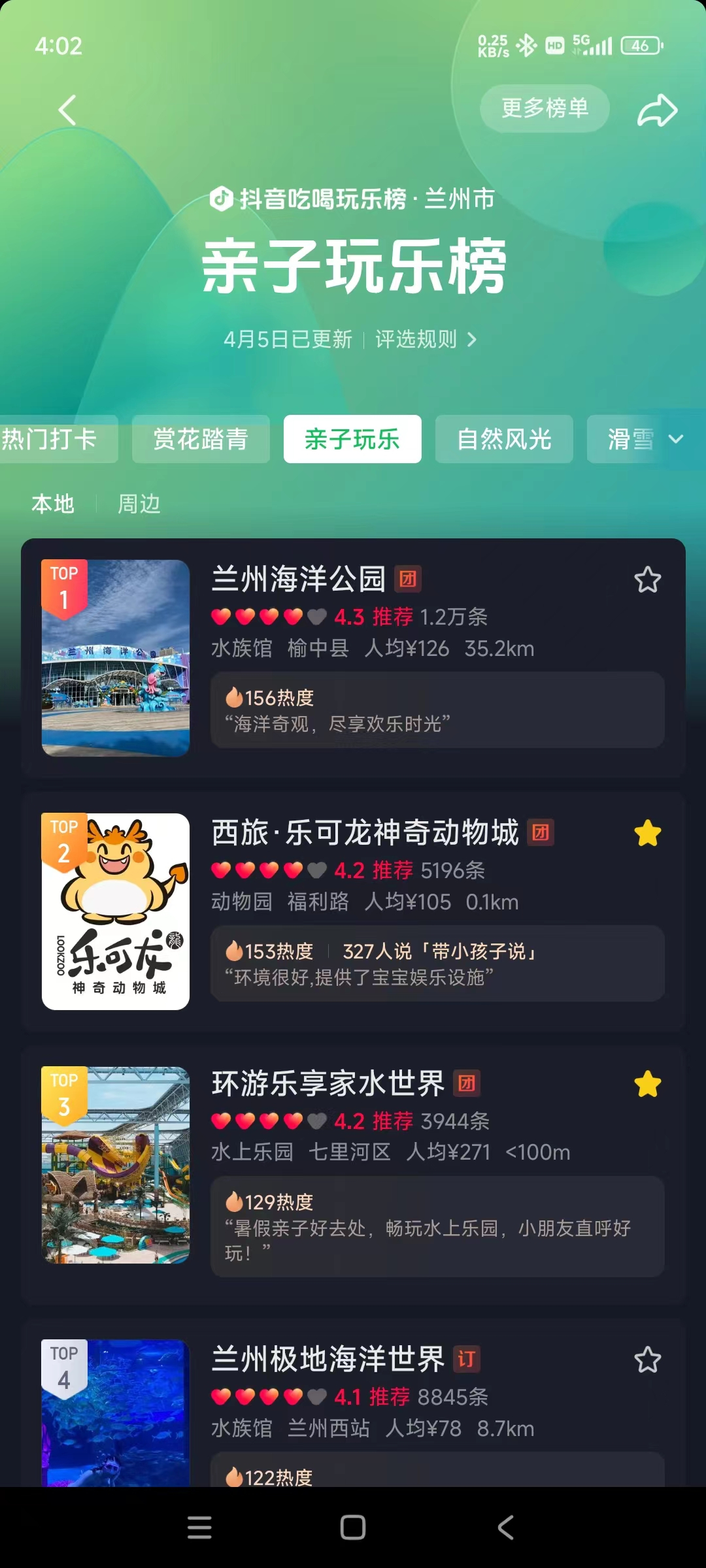706x1568 pixels.
Task: Tap the system home button
Action: pyautogui.click(x=353, y=1527)
